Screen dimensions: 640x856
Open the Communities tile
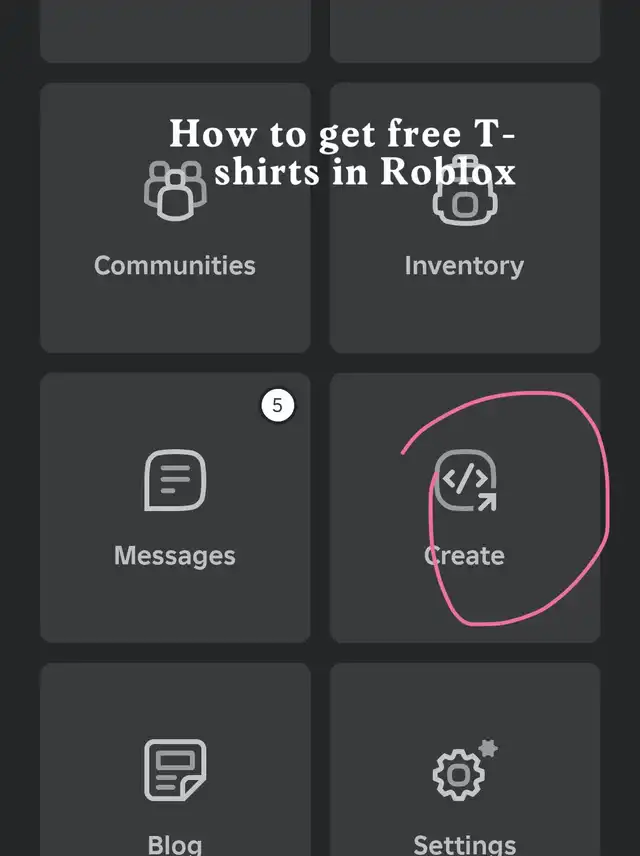pyautogui.click(x=175, y=218)
